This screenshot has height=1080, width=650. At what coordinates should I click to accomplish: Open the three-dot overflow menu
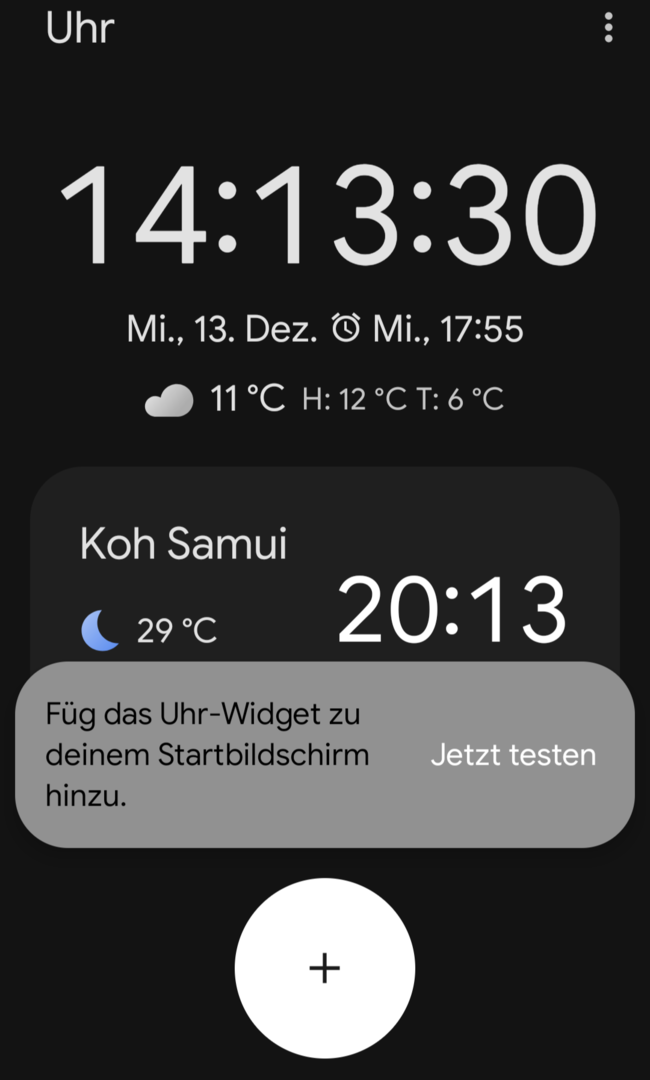click(x=608, y=28)
